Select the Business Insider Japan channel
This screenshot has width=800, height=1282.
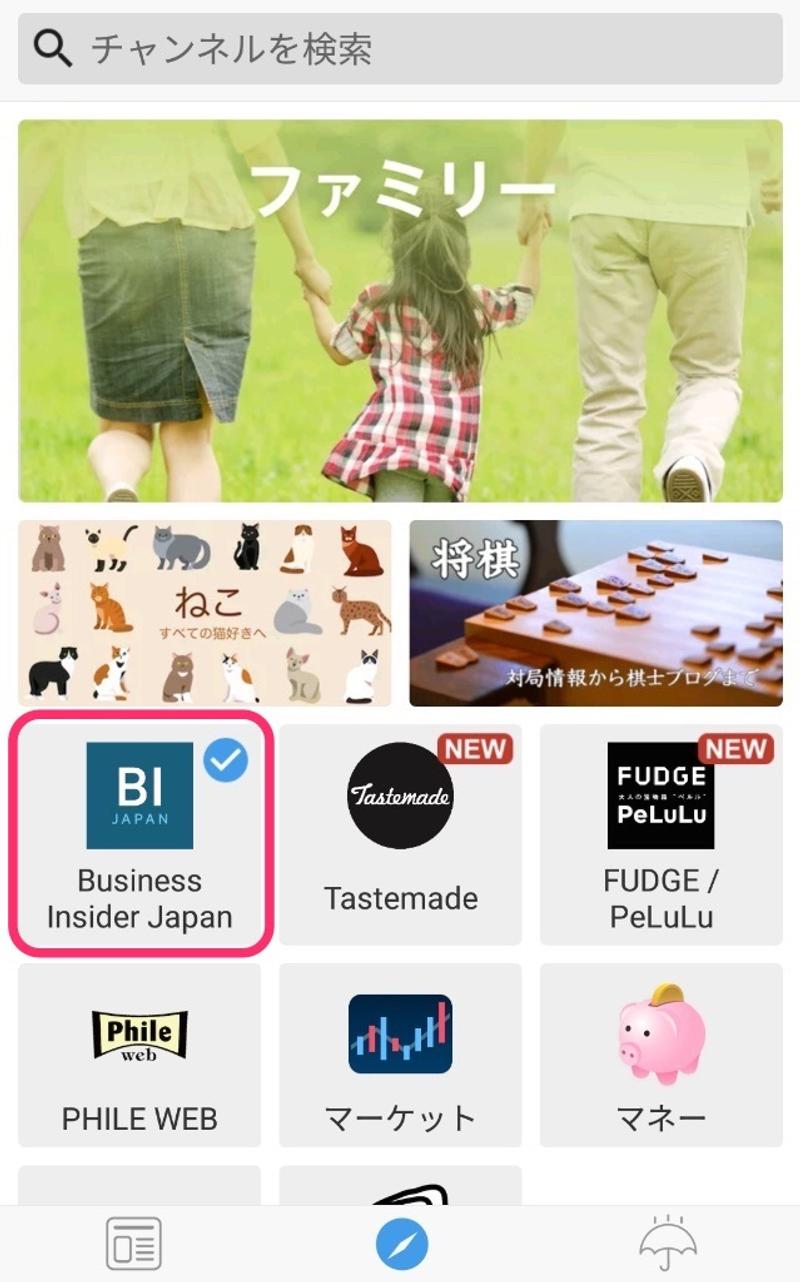click(140, 834)
